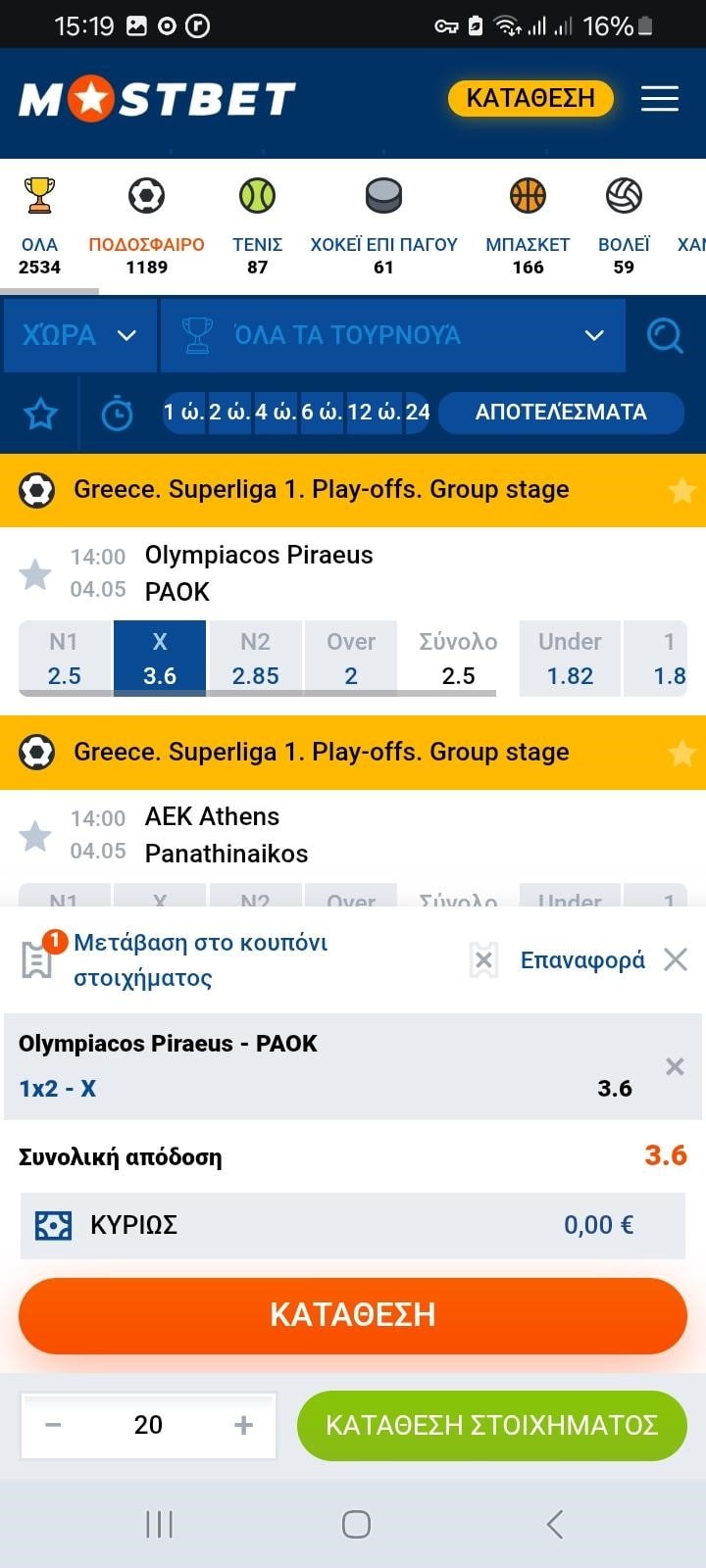The height and width of the screenshot is (1568, 706).
Task: Open the ΌΛΑ ΤΑ ΤΟΥΡΝΟΥΆ tournament dropdown
Action: pyautogui.click(x=392, y=335)
